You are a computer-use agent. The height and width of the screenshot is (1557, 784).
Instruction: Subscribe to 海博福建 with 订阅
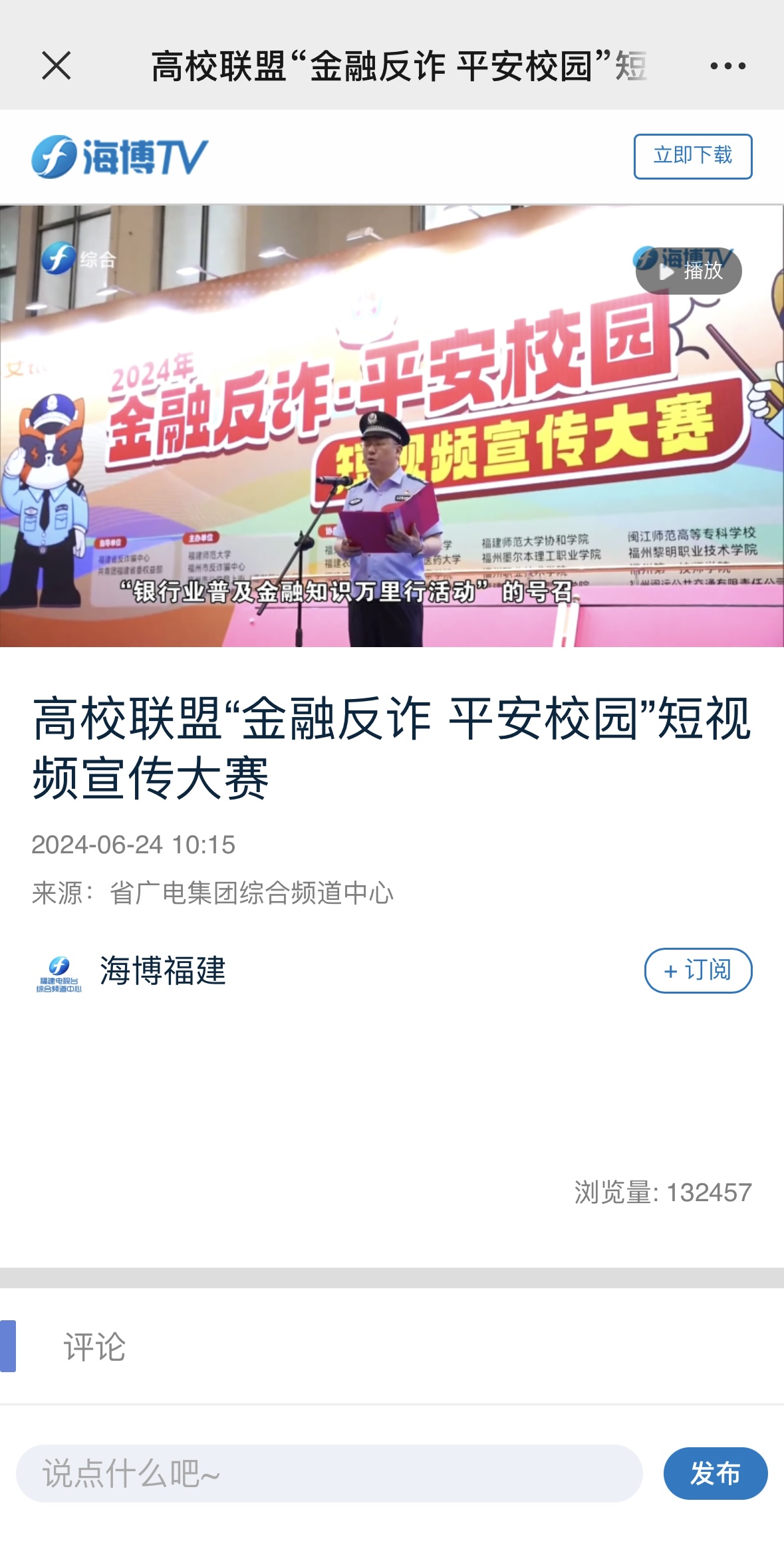click(x=698, y=970)
